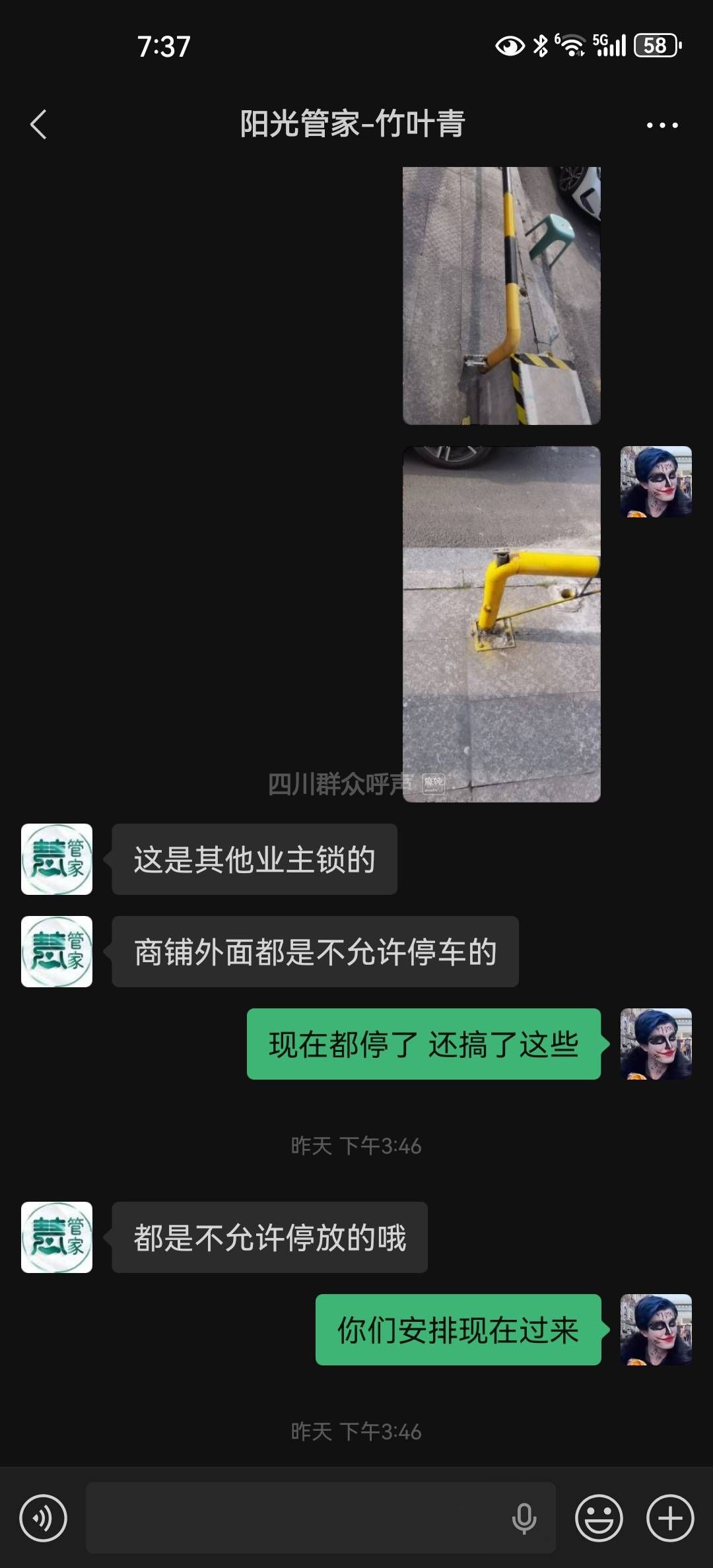713x1568 pixels.
Task: View the photo with green stool
Action: pos(501,295)
